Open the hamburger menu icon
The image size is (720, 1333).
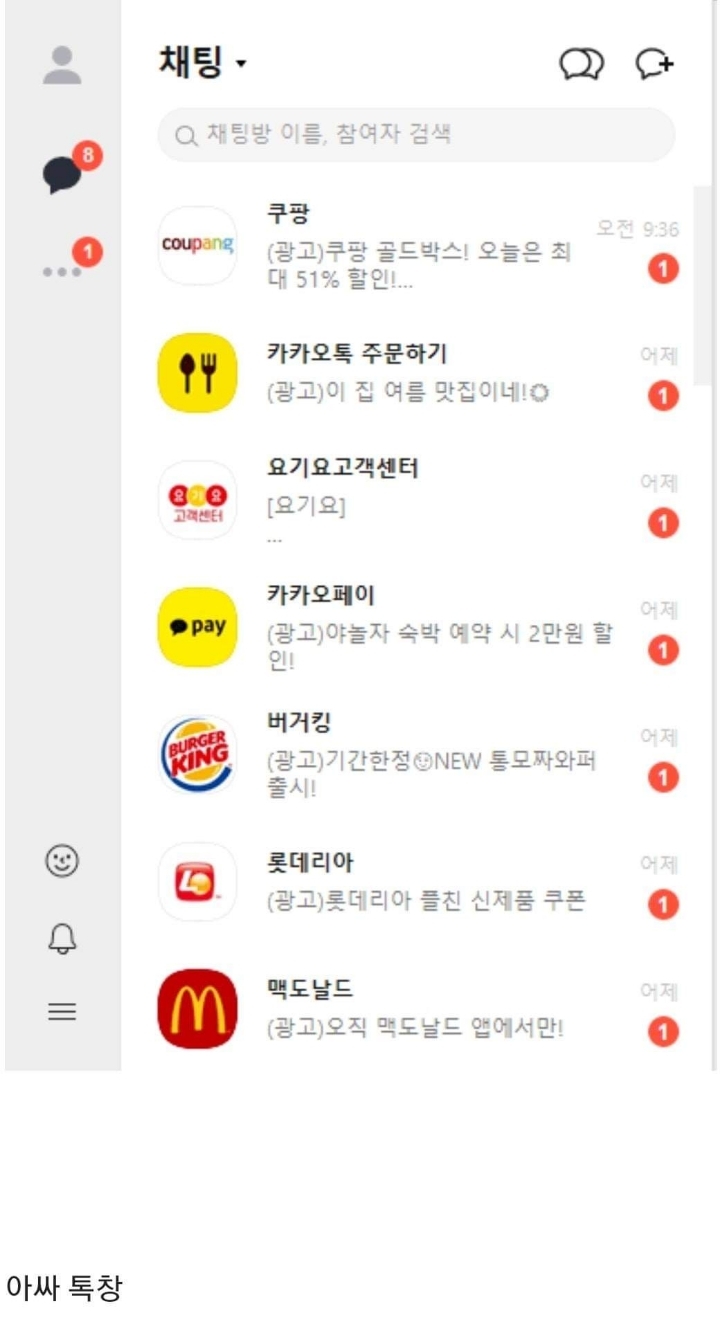[63, 1011]
